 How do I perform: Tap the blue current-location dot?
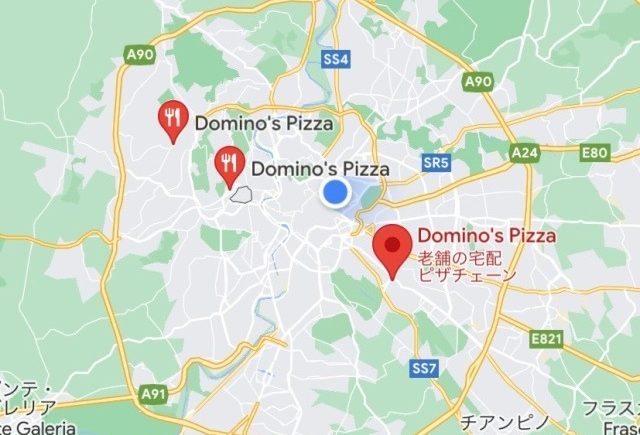coord(336,193)
